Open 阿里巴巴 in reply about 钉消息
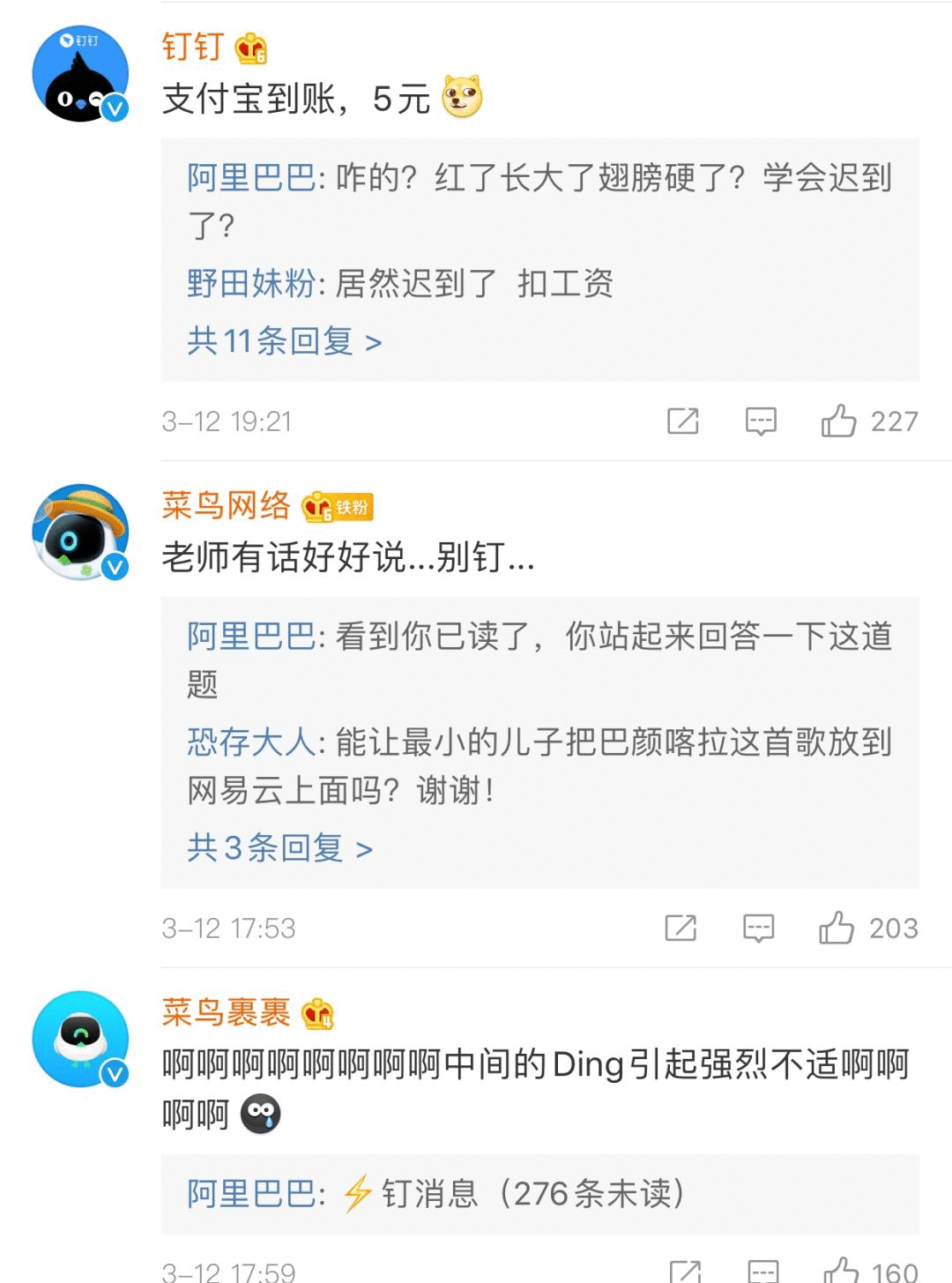Image resolution: width=952 pixels, height=1283 pixels. pyautogui.click(x=251, y=1194)
